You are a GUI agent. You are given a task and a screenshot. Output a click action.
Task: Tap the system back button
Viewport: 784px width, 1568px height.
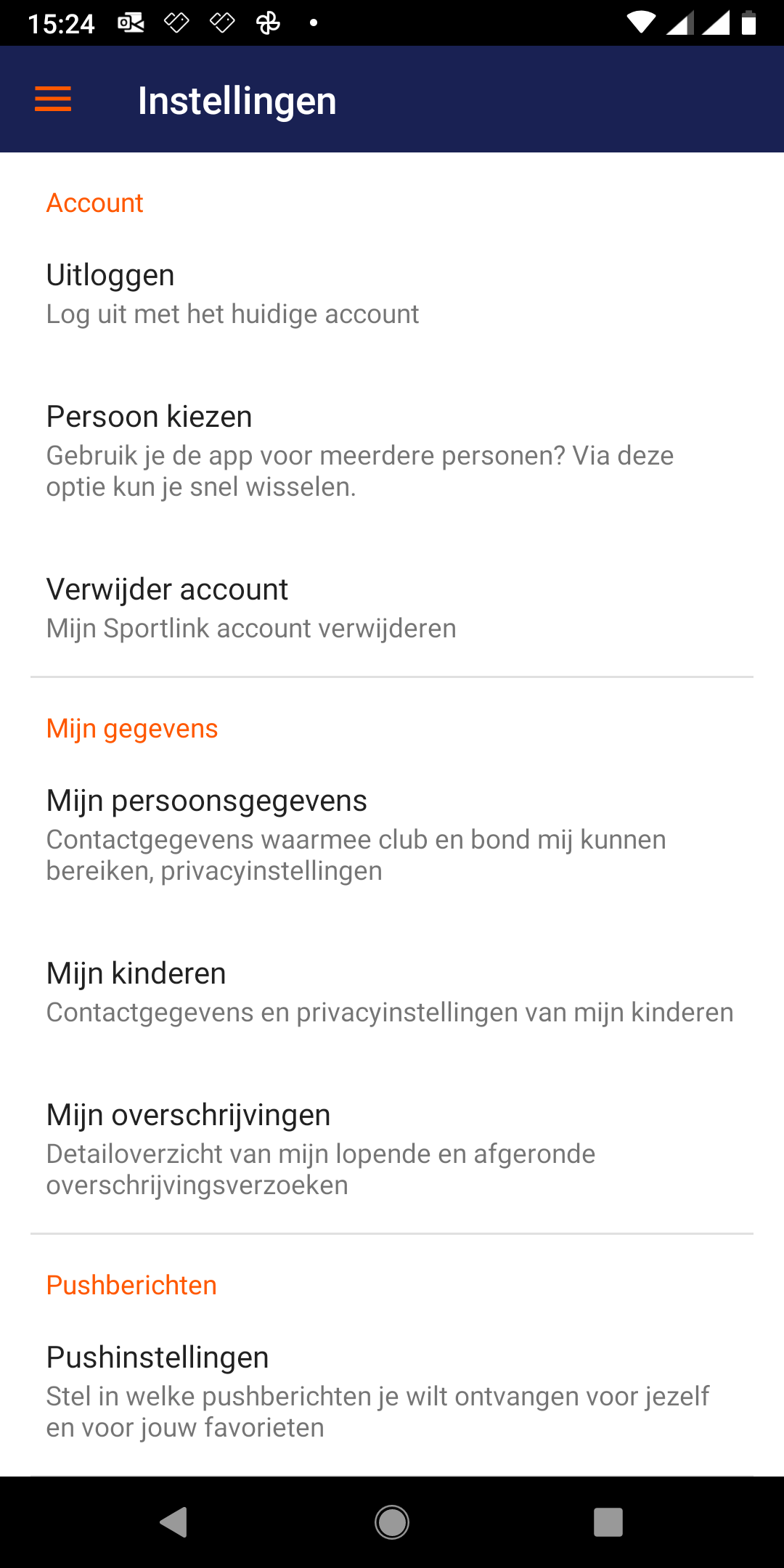click(174, 1522)
